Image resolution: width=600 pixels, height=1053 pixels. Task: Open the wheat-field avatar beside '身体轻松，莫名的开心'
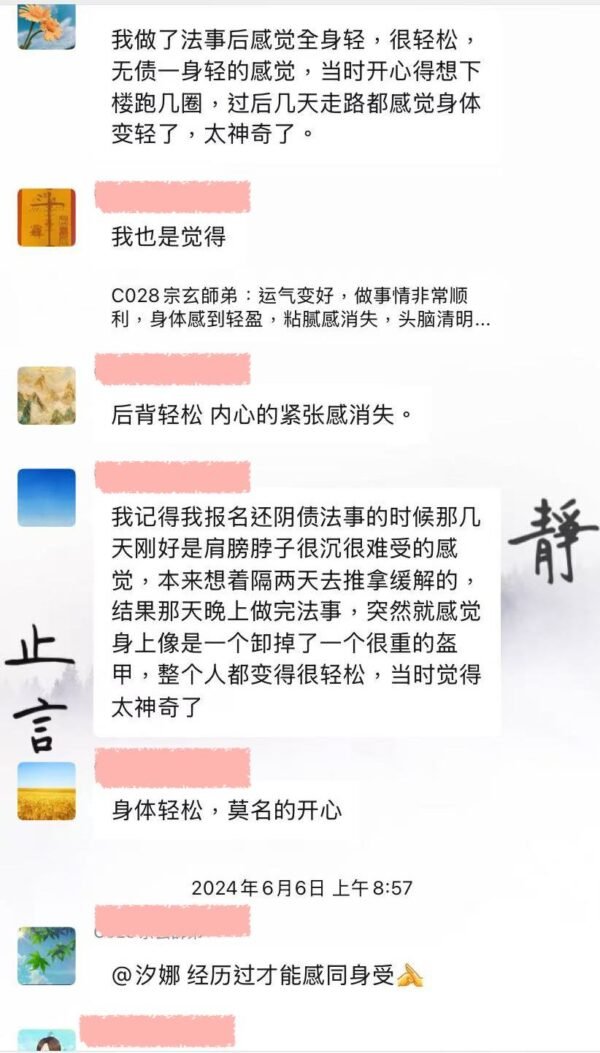pyautogui.click(x=46, y=791)
